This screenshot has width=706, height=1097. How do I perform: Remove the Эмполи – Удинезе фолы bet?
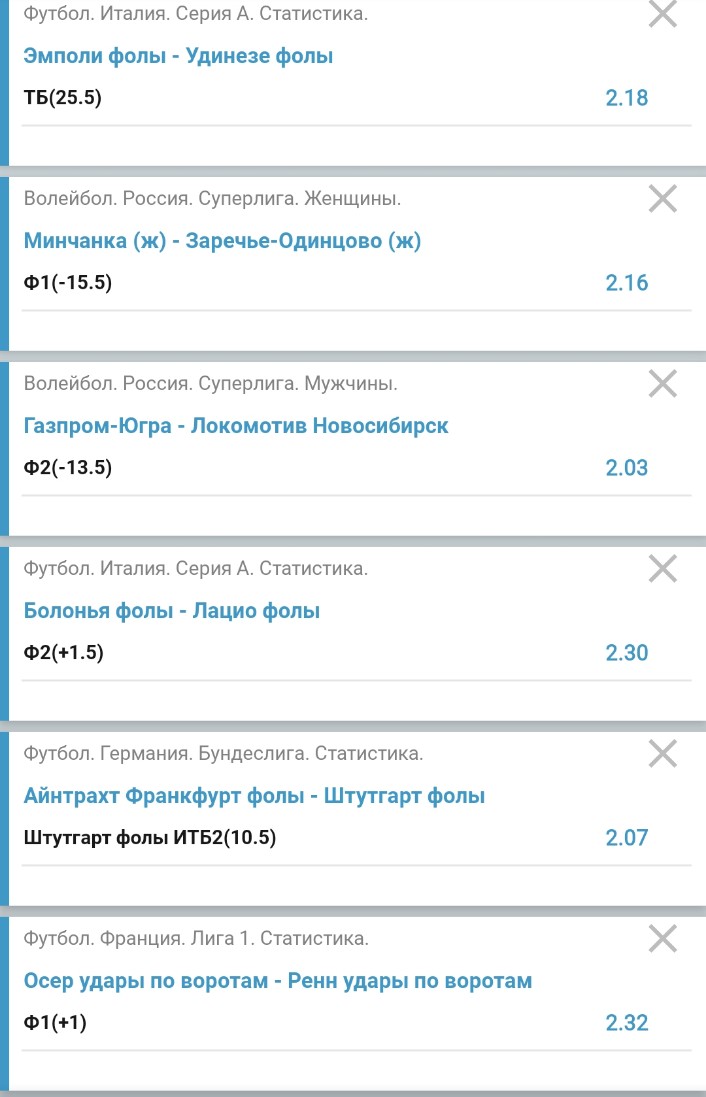tap(663, 14)
